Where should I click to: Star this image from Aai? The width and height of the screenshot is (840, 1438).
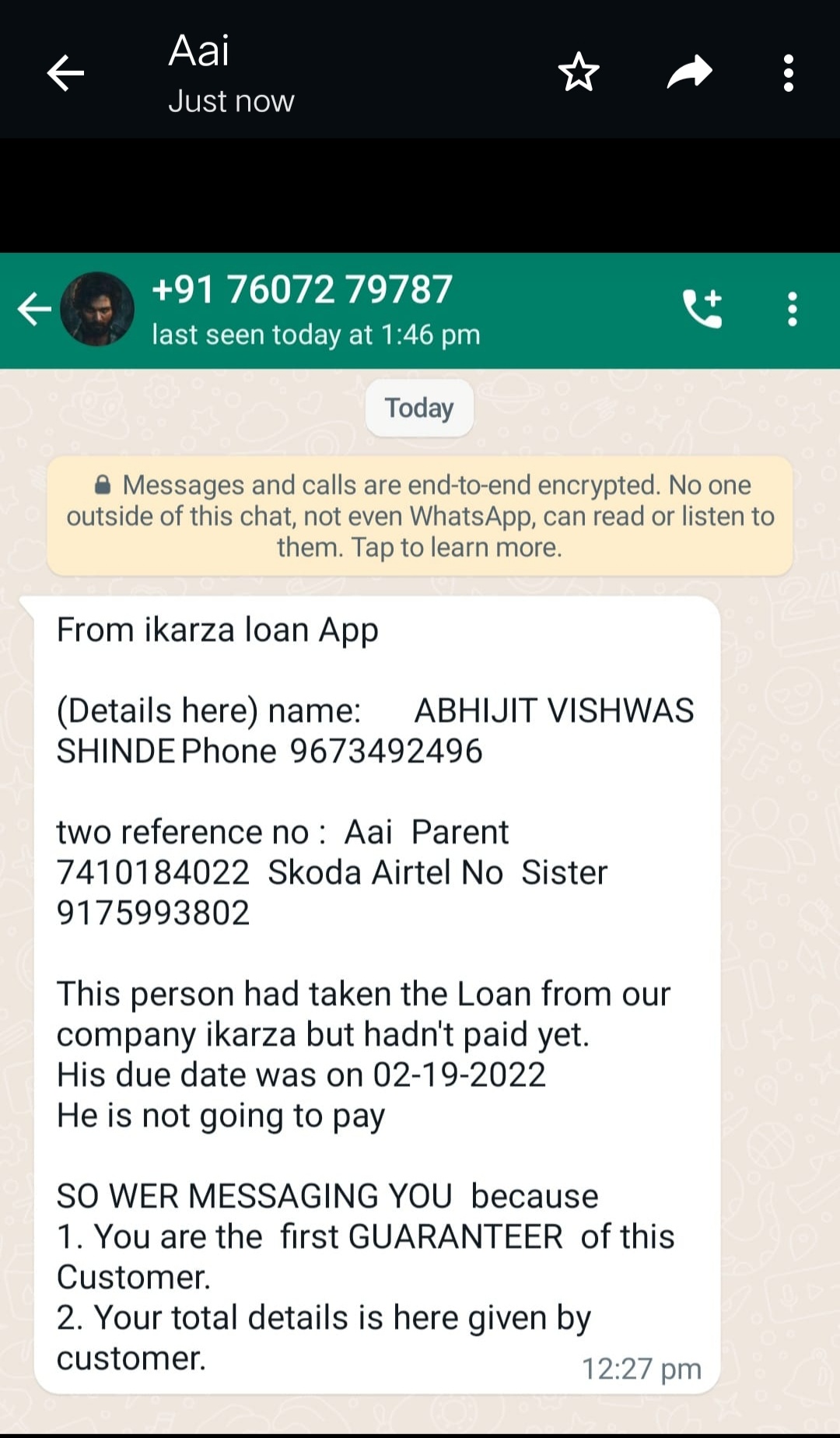tap(579, 73)
